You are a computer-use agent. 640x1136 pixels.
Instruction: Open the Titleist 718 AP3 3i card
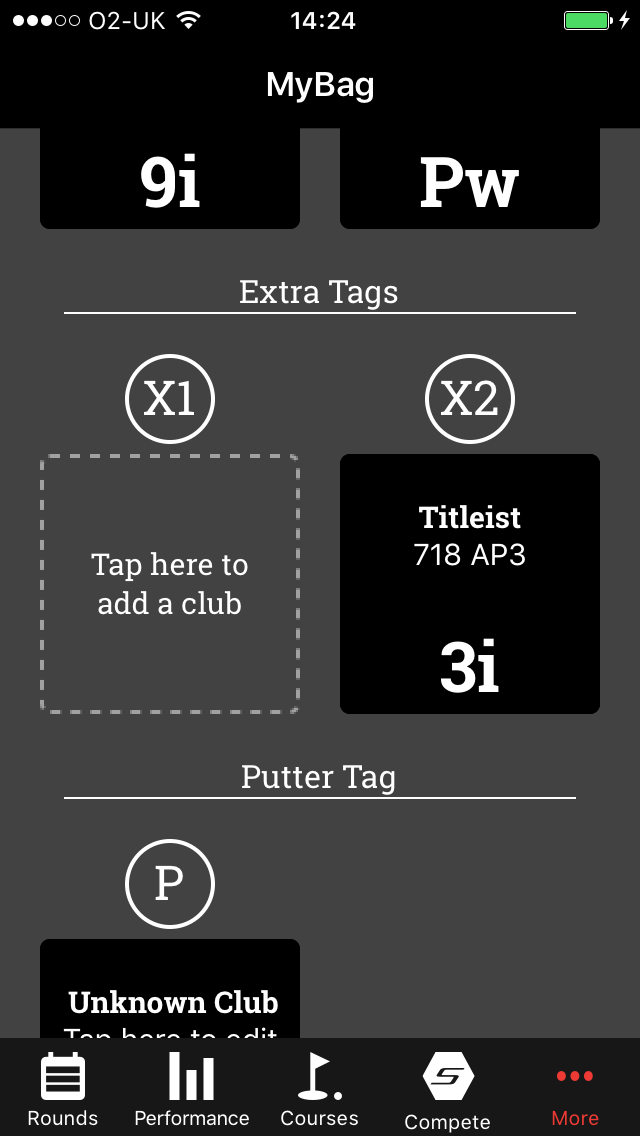click(470, 584)
